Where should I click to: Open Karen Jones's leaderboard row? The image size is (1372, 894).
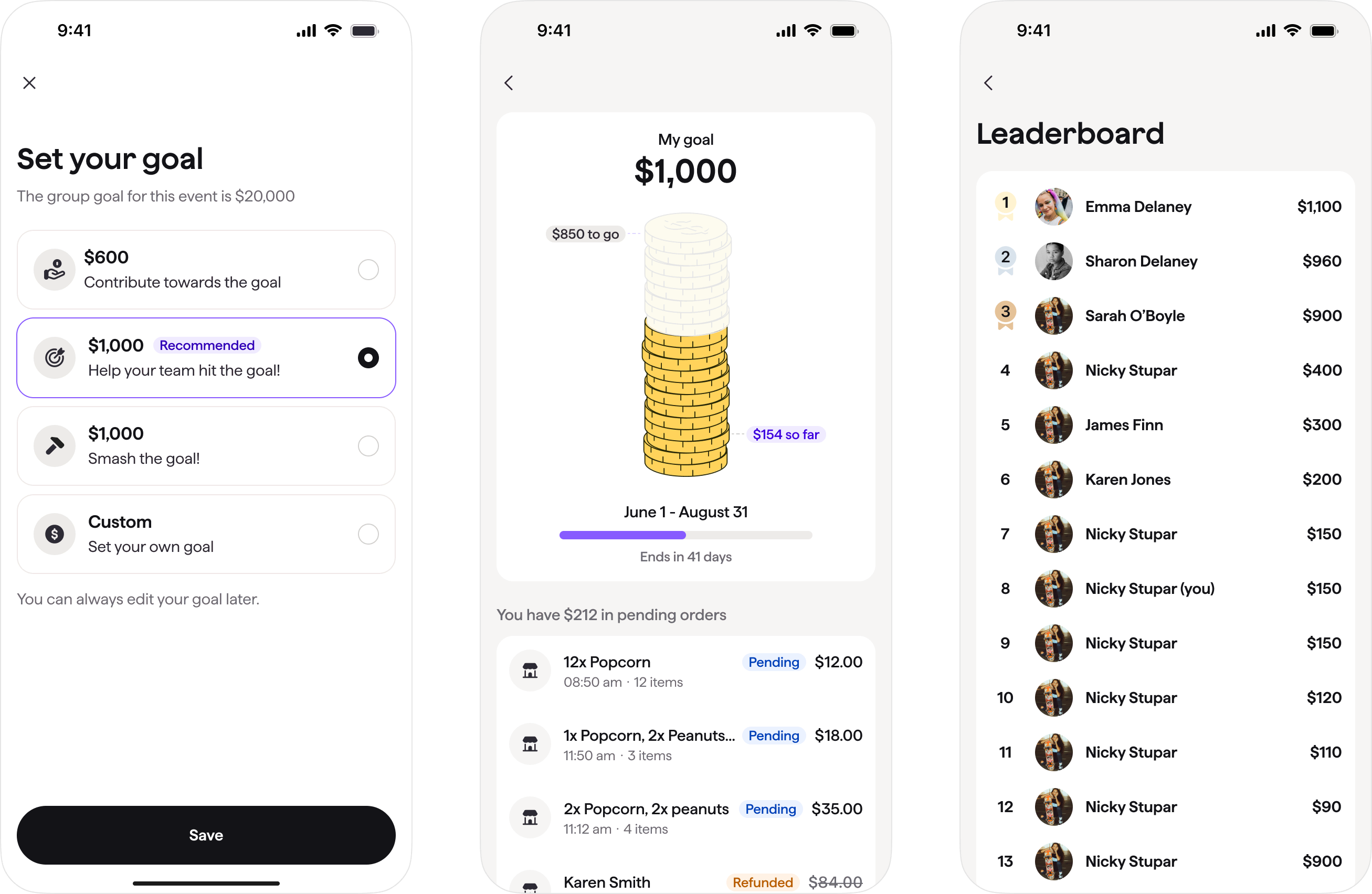coord(1165,480)
